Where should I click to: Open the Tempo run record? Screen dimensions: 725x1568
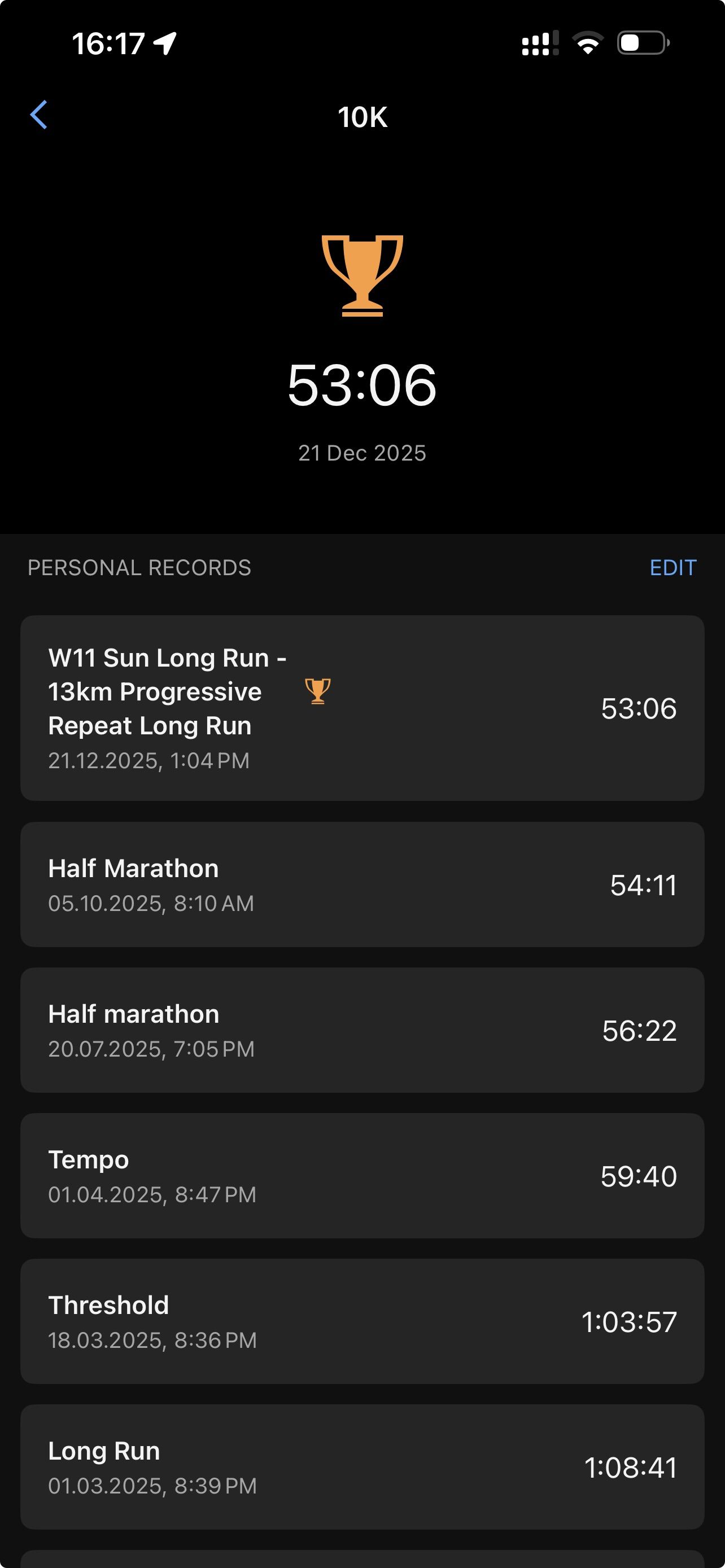tap(362, 1175)
